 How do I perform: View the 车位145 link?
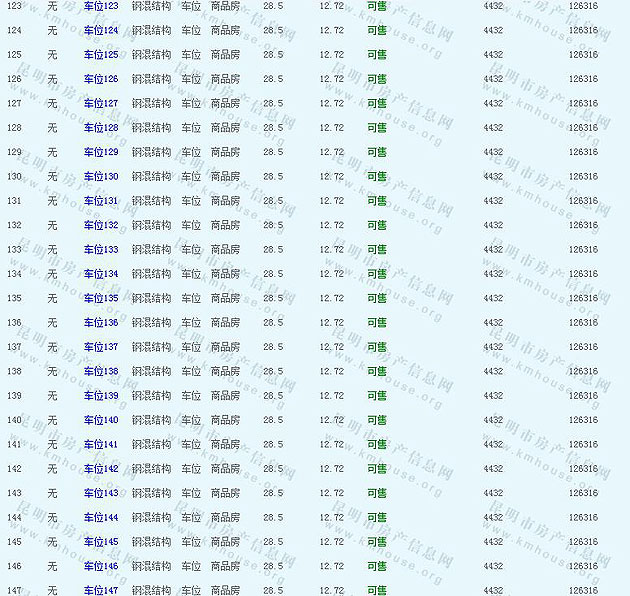point(100,542)
